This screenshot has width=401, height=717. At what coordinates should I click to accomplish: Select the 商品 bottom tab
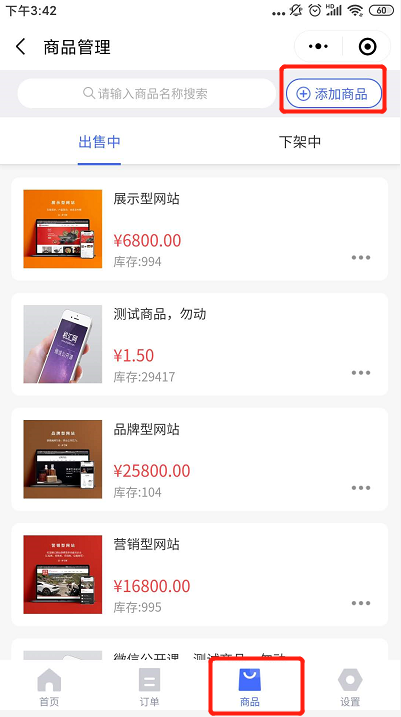click(x=250, y=687)
